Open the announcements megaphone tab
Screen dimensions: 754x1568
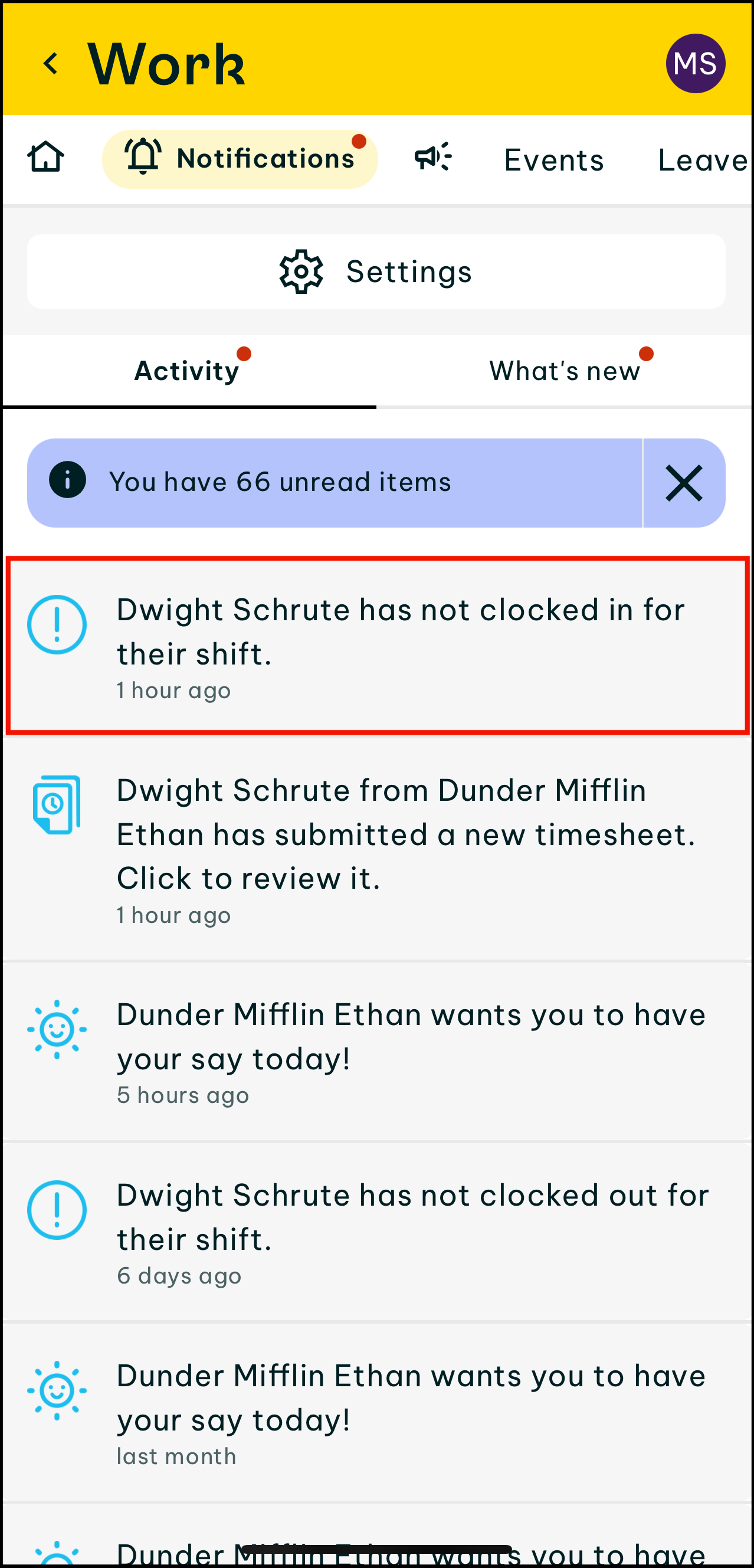[432, 158]
